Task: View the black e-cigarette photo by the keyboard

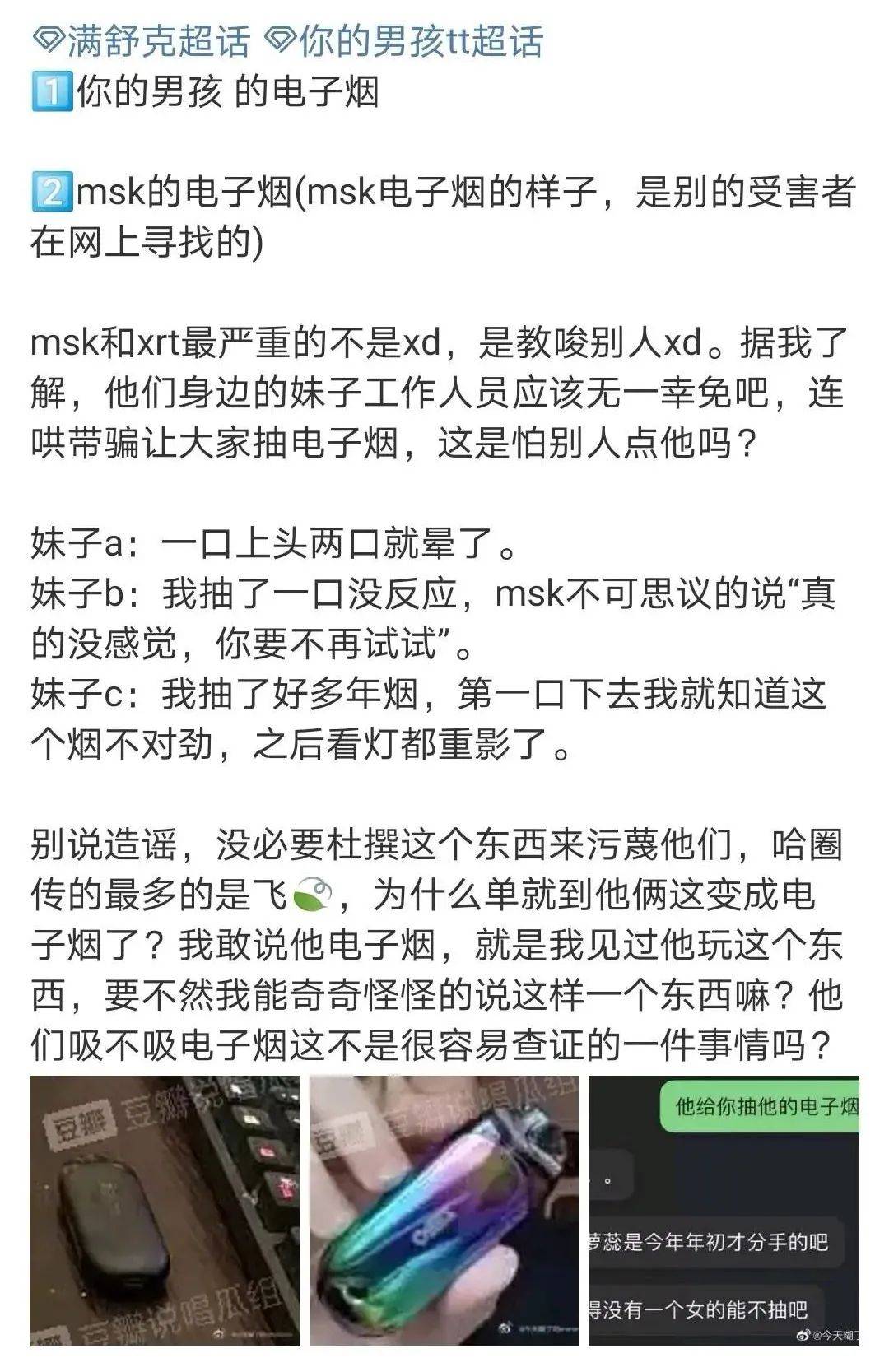Action: pyautogui.click(x=165, y=1210)
